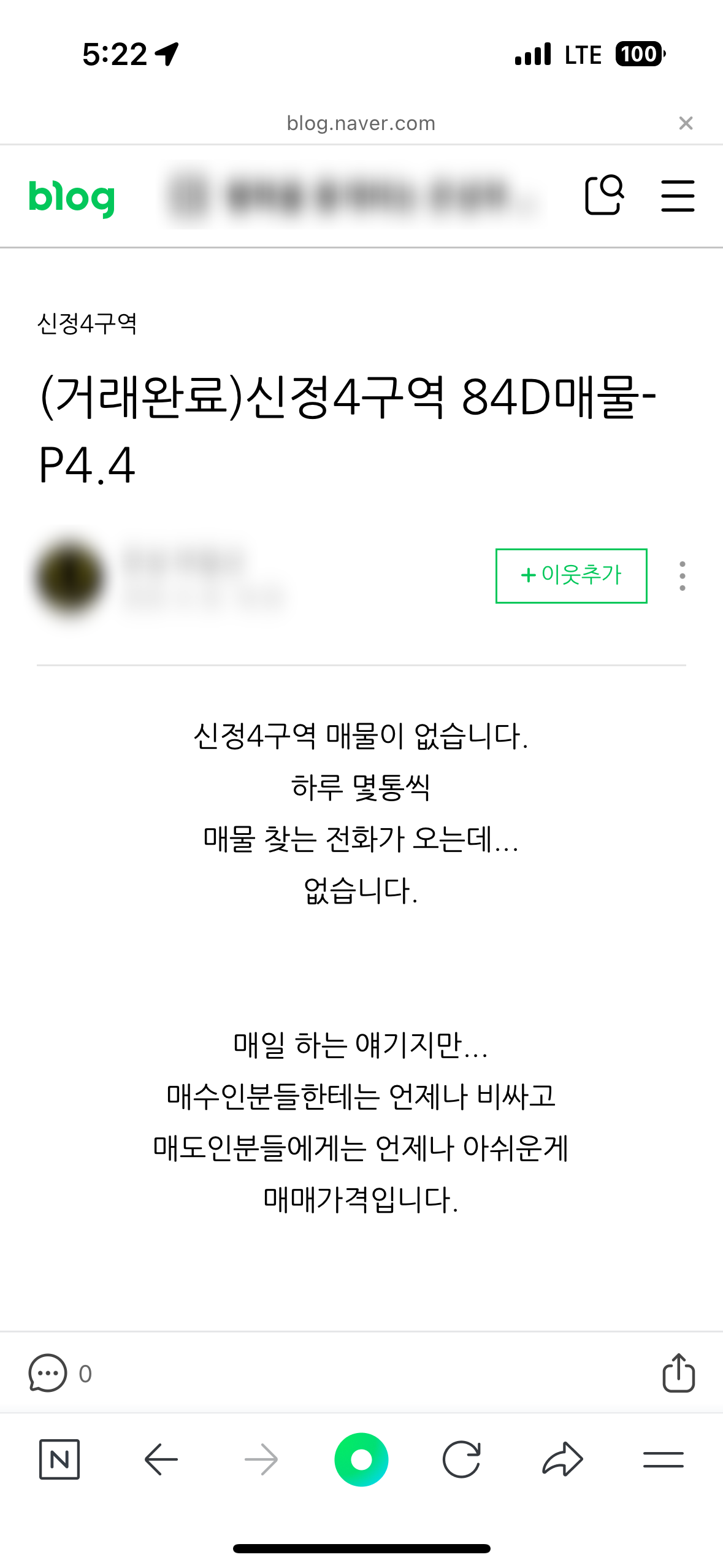Go to Naver home via the N icon
The height and width of the screenshot is (1568, 723).
pos(59,1459)
